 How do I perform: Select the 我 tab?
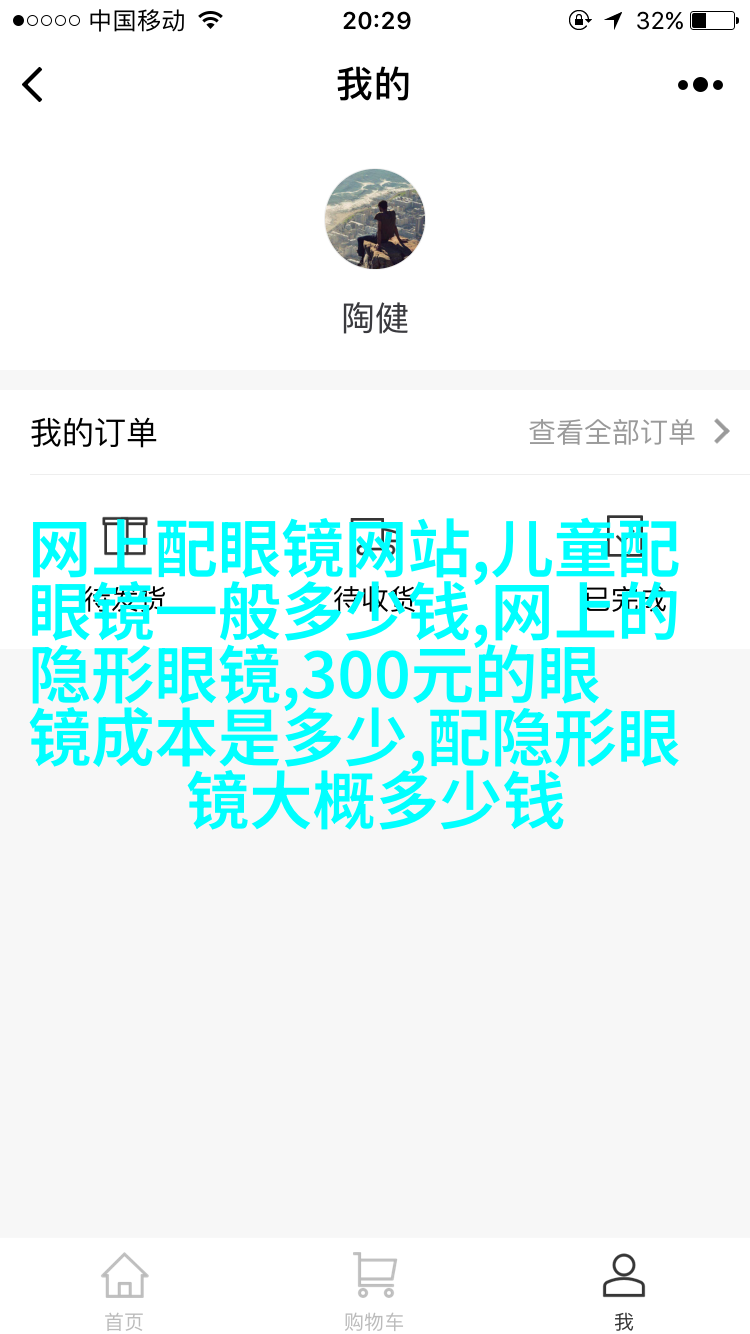(x=624, y=1290)
